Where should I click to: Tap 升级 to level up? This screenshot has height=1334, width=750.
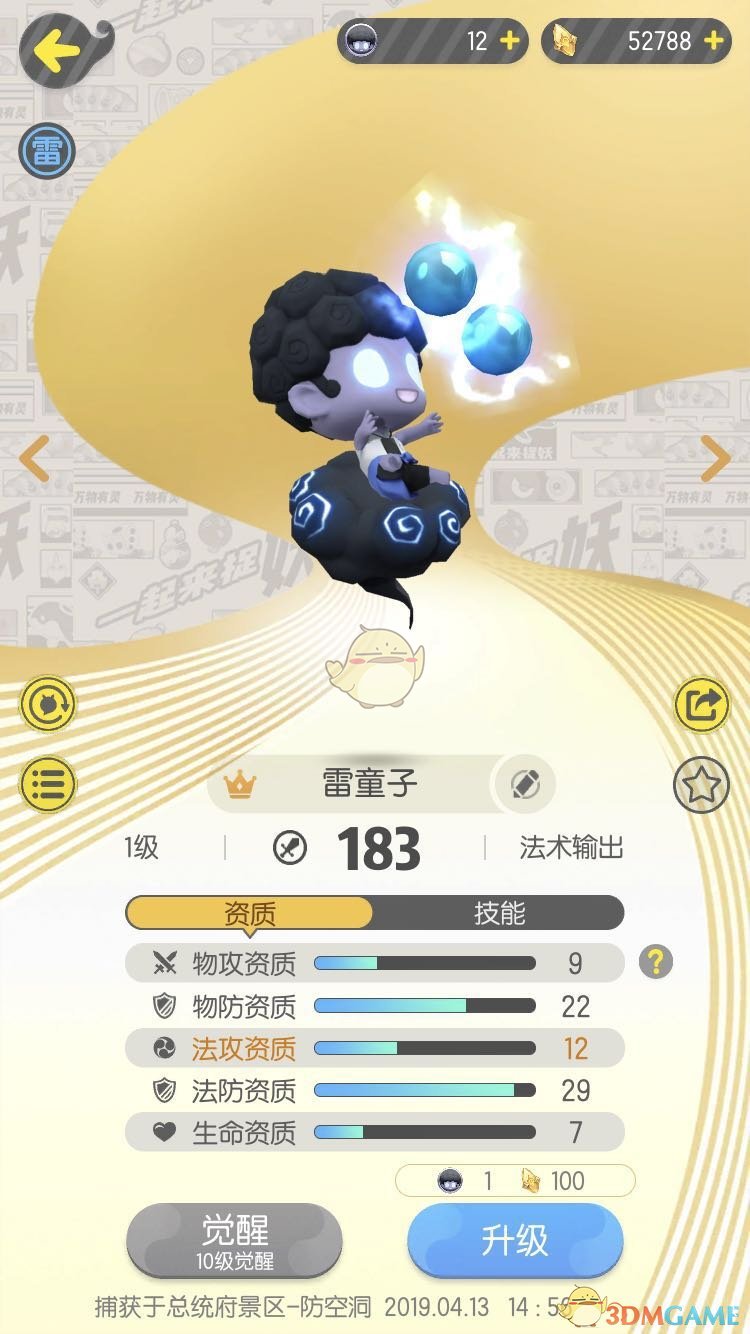point(515,1240)
